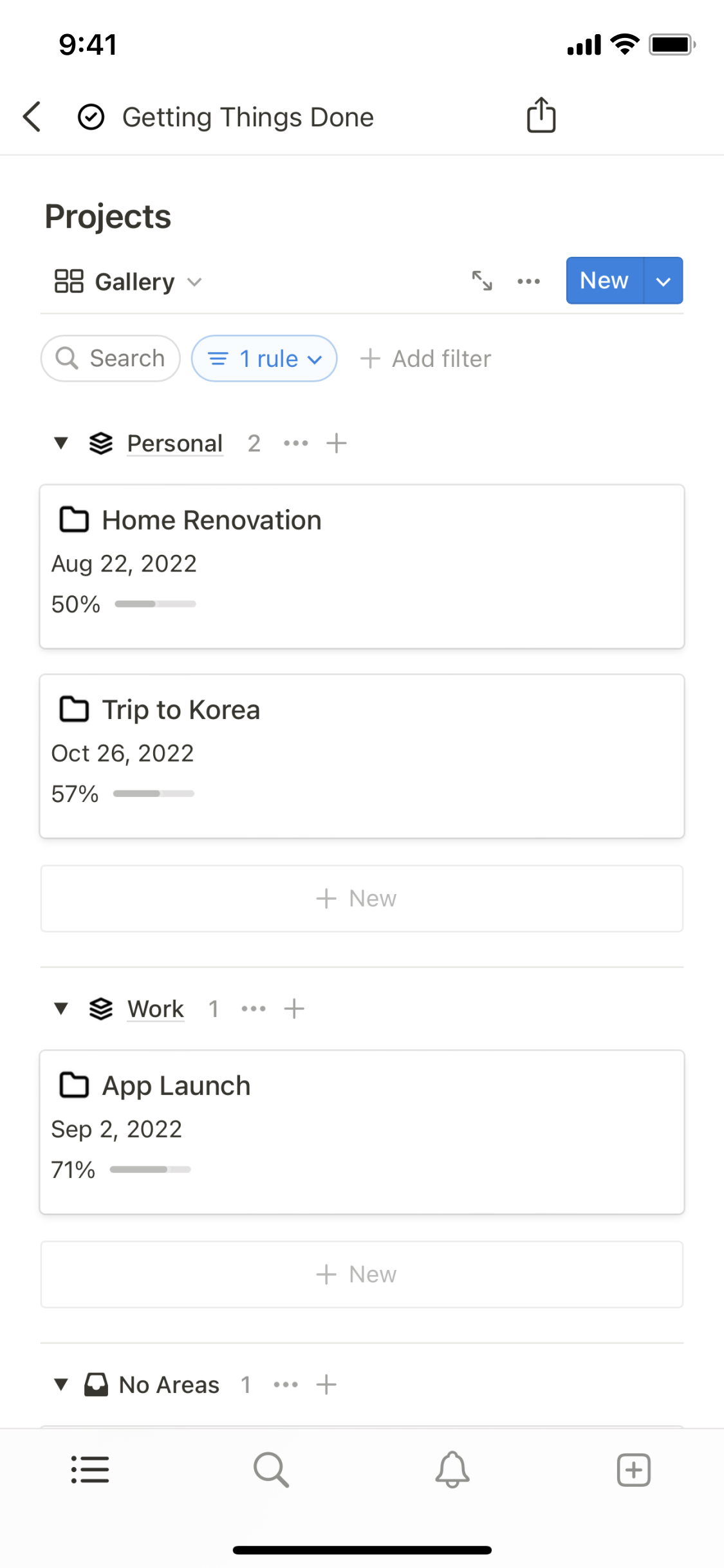Create a new page from the bottom bar
Image resolution: width=724 pixels, height=1568 pixels.
pos(634,1470)
